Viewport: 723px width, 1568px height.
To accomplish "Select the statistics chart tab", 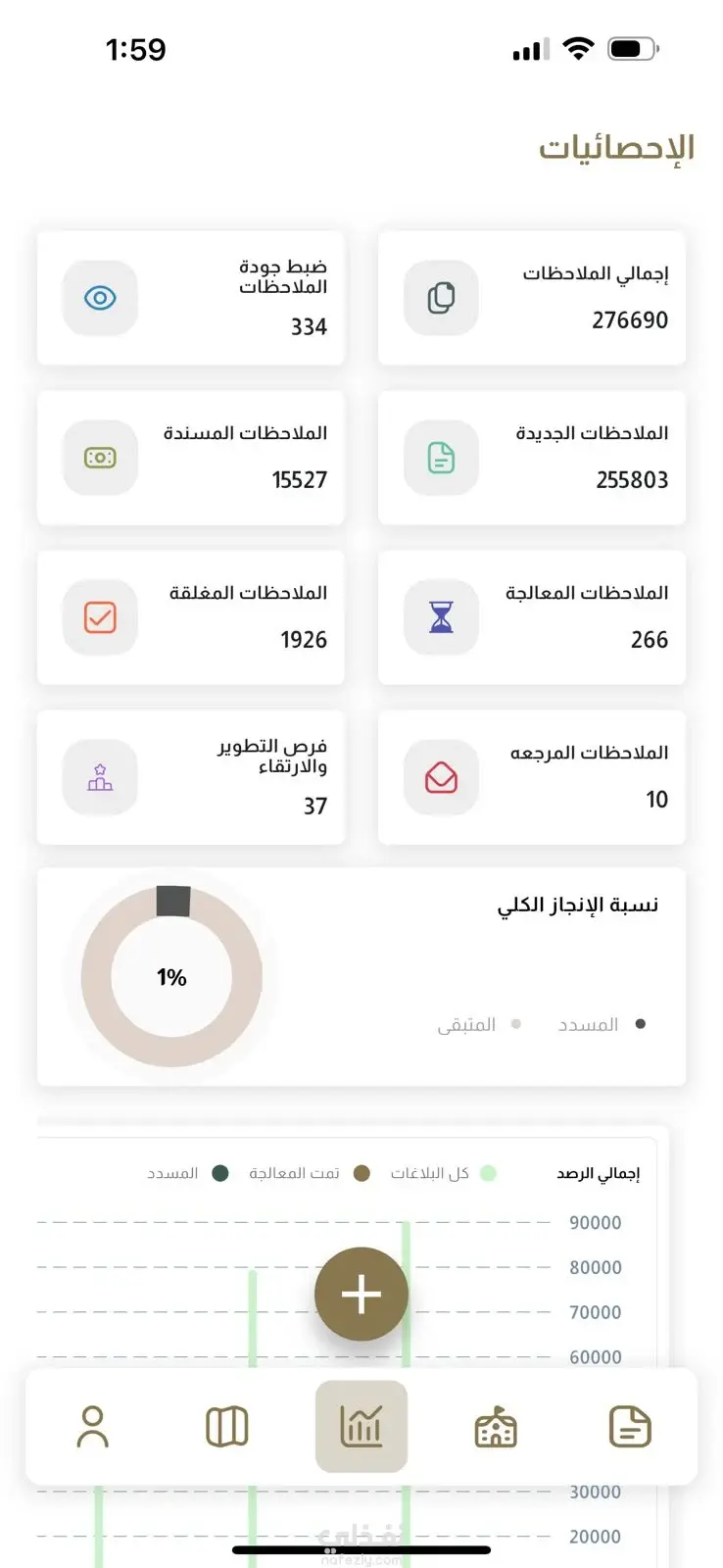I will point(361,1427).
